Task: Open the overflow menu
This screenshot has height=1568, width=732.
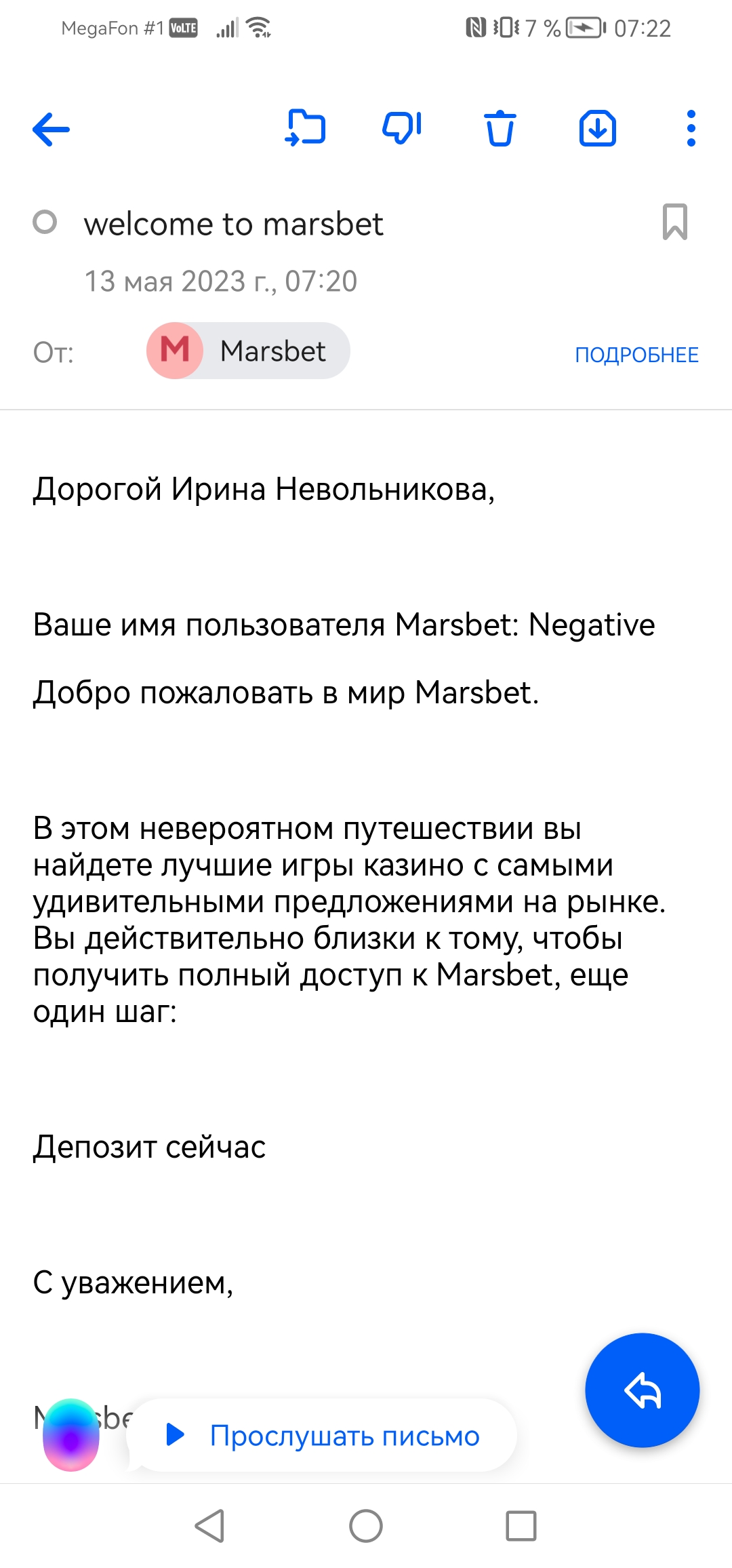Action: [x=691, y=128]
